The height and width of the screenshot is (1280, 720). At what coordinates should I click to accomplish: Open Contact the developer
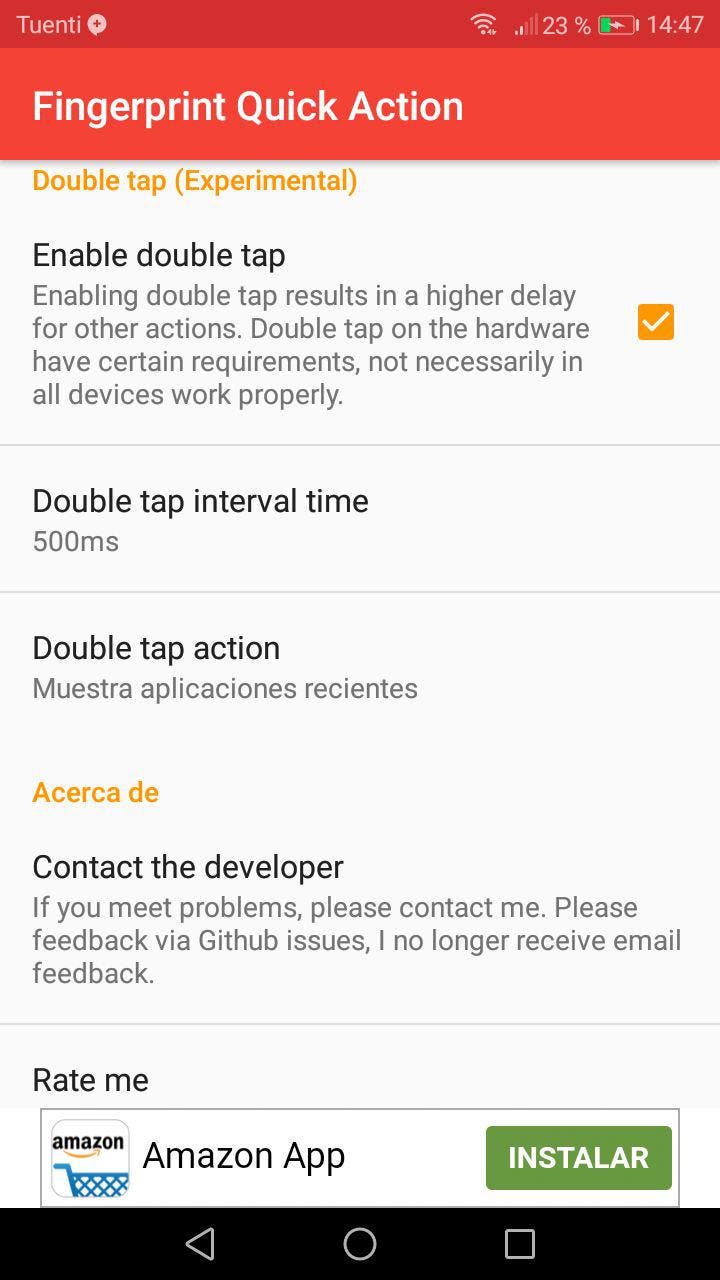point(360,917)
